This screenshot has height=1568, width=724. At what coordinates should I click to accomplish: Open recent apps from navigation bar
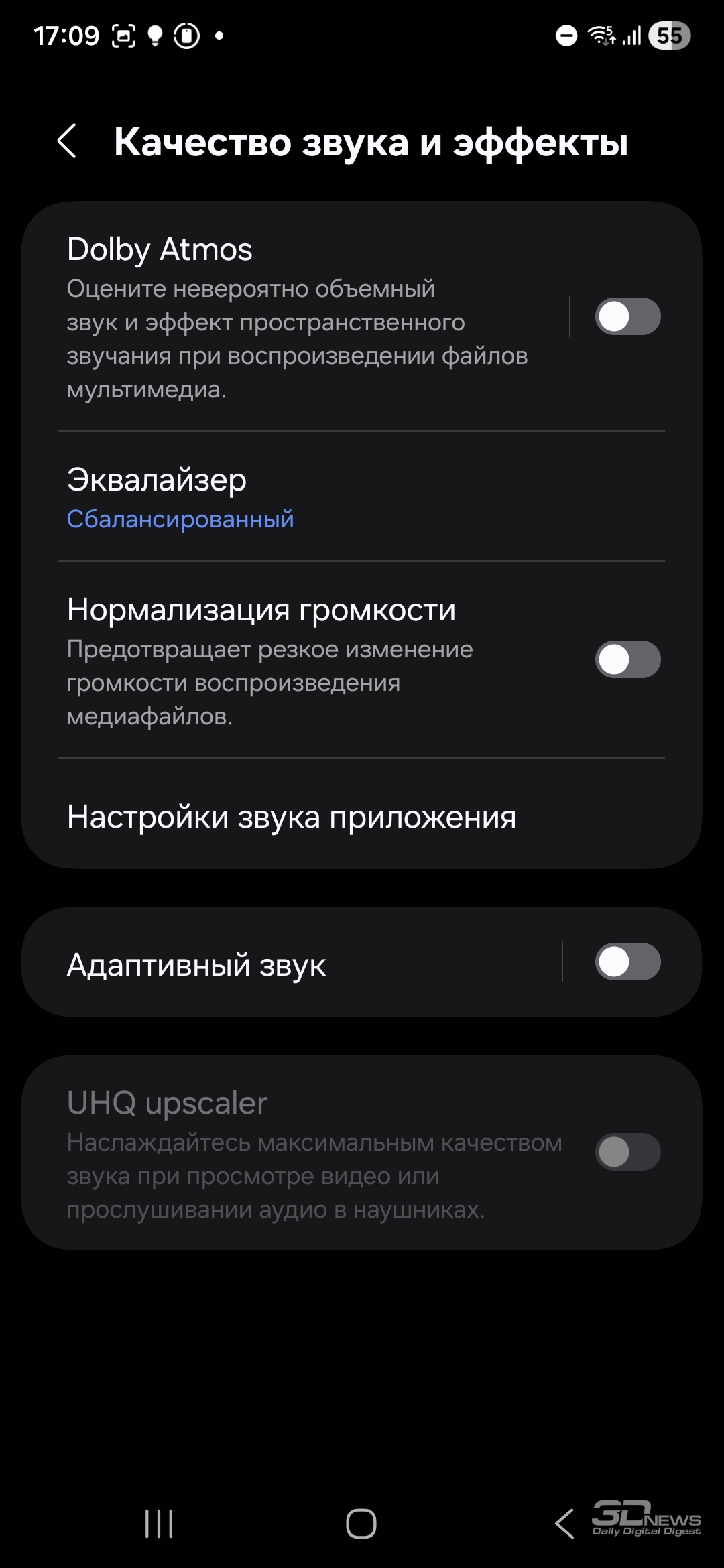[x=159, y=1524]
